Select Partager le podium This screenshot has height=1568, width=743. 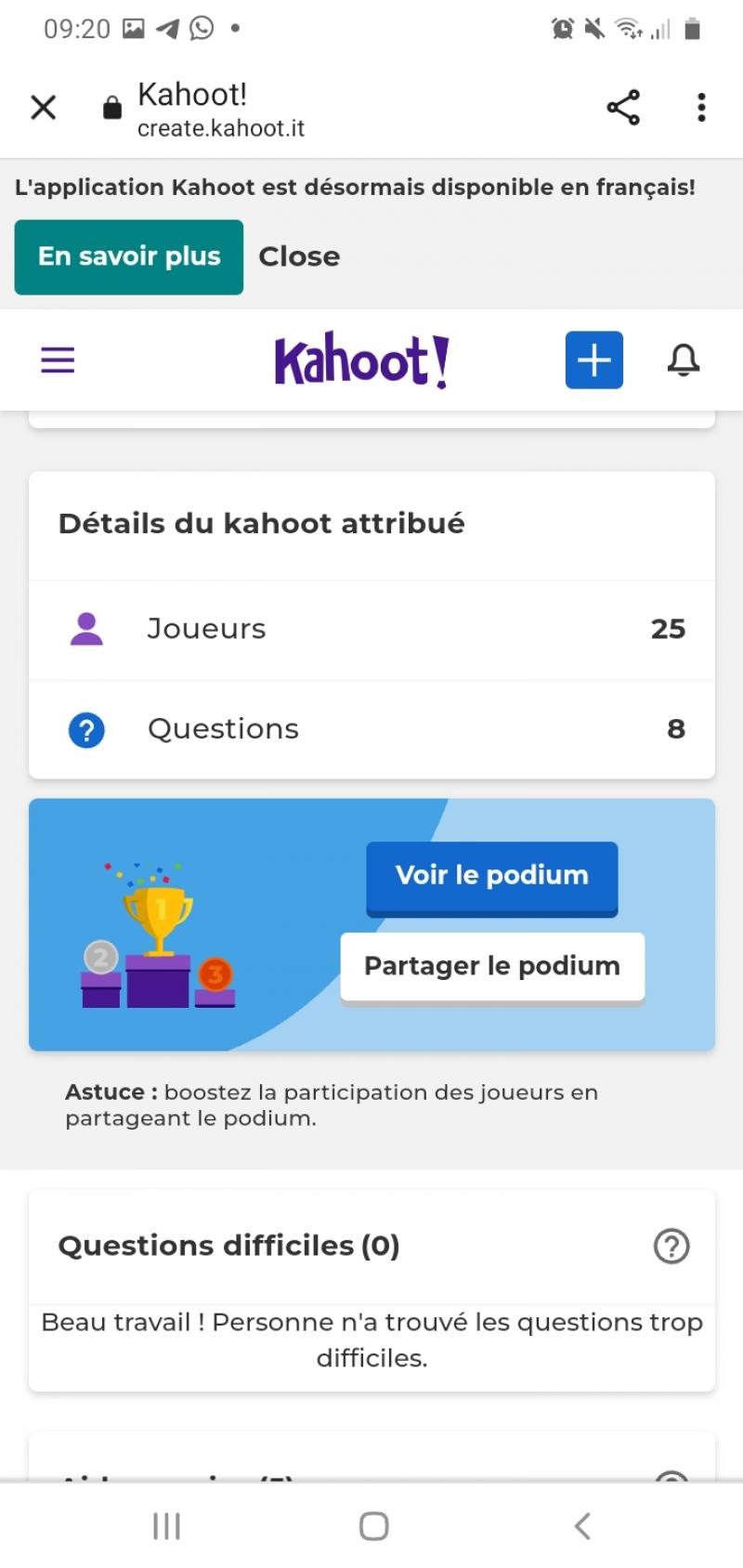point(492,968)
